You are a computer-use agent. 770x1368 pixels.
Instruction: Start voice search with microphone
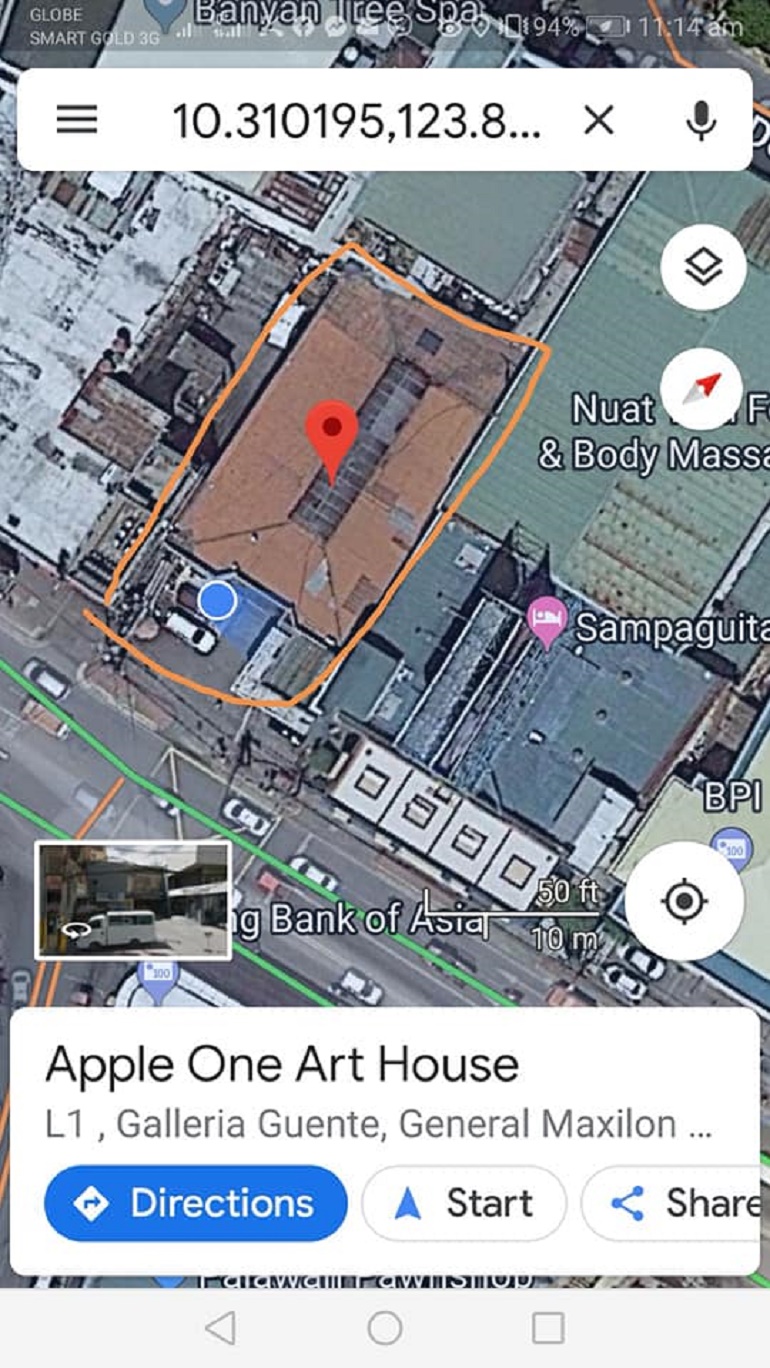701,121
